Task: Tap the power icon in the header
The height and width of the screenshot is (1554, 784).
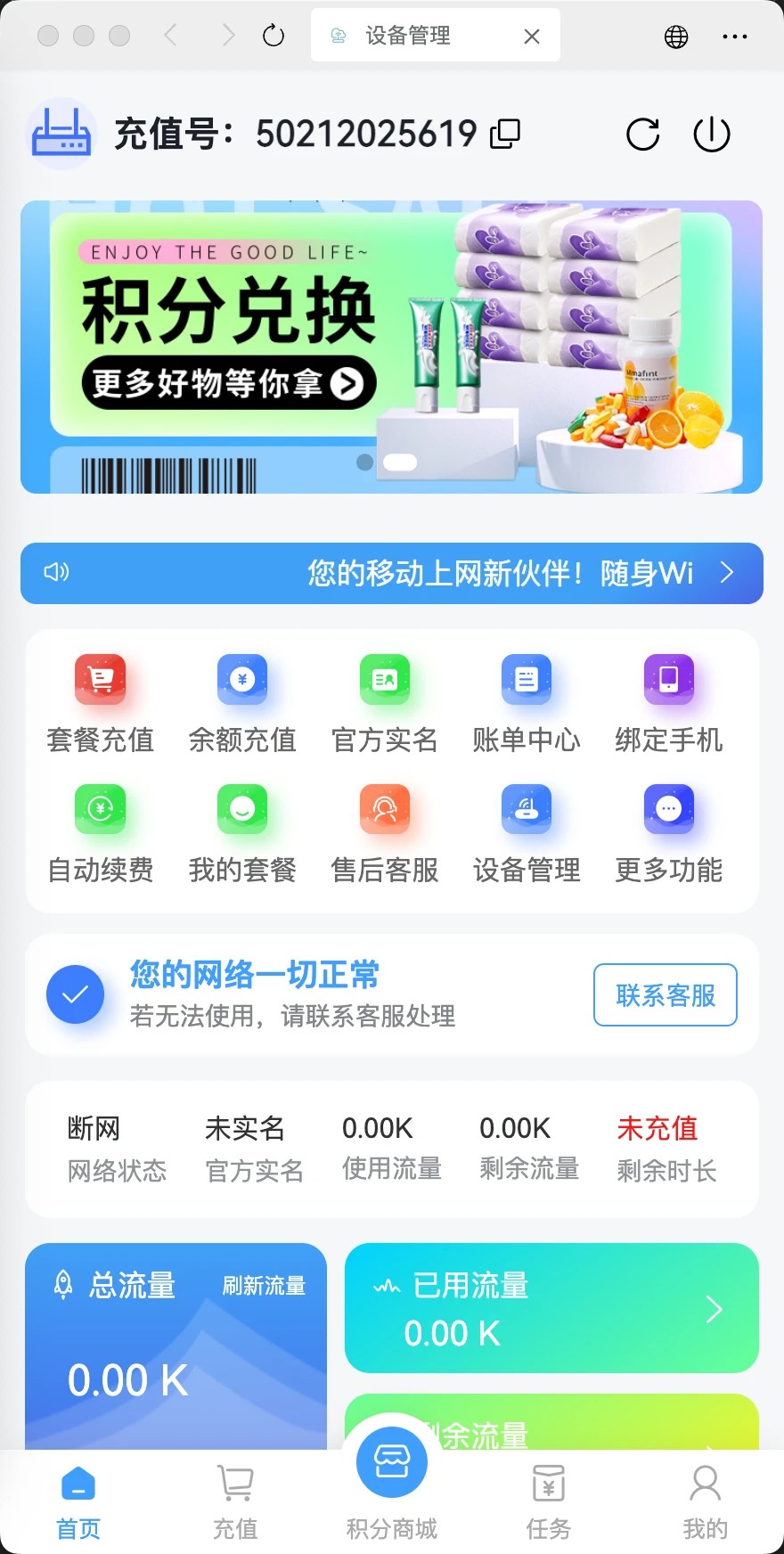Action: [711, 134]
